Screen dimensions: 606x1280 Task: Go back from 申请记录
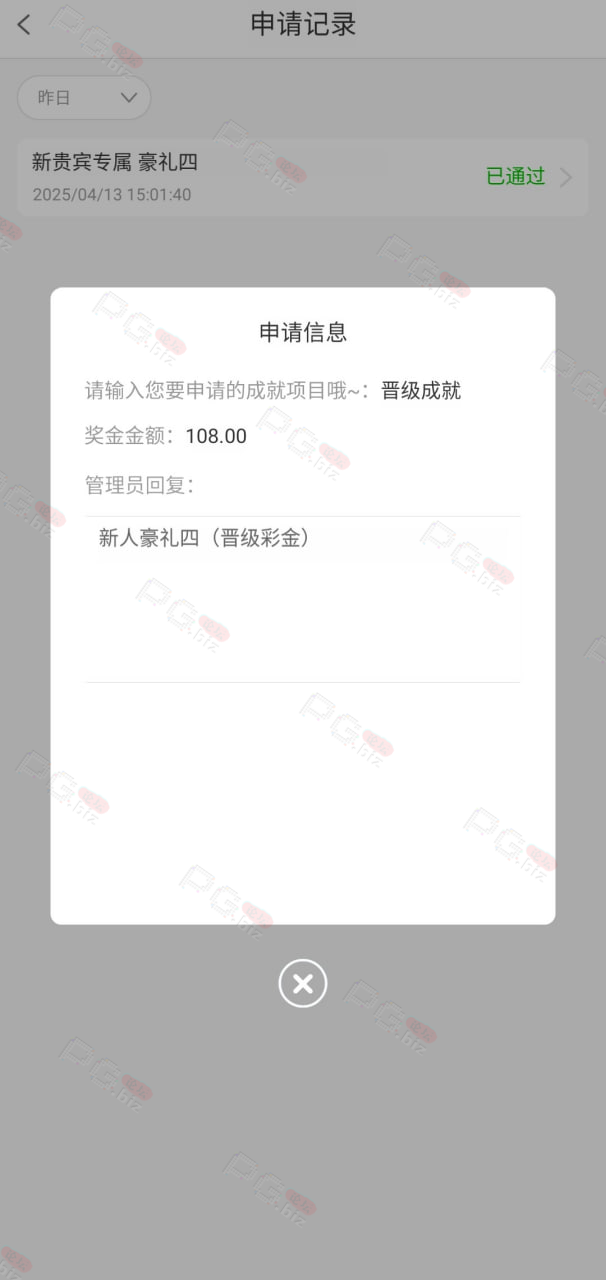click(24, 25)
